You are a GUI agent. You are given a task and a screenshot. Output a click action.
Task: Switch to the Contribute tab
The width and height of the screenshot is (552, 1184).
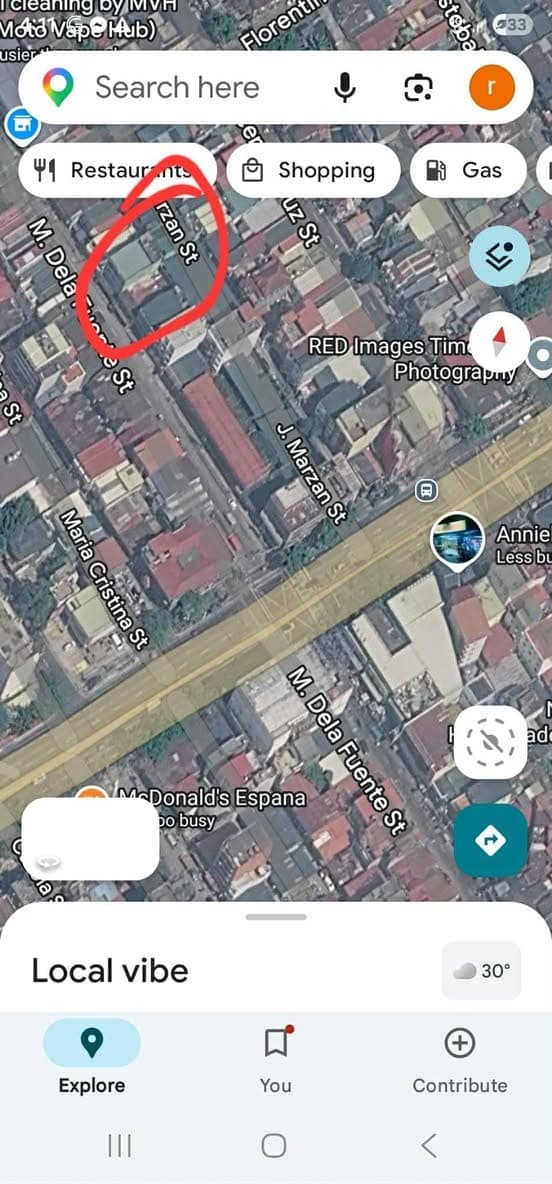click(460, 1059)
